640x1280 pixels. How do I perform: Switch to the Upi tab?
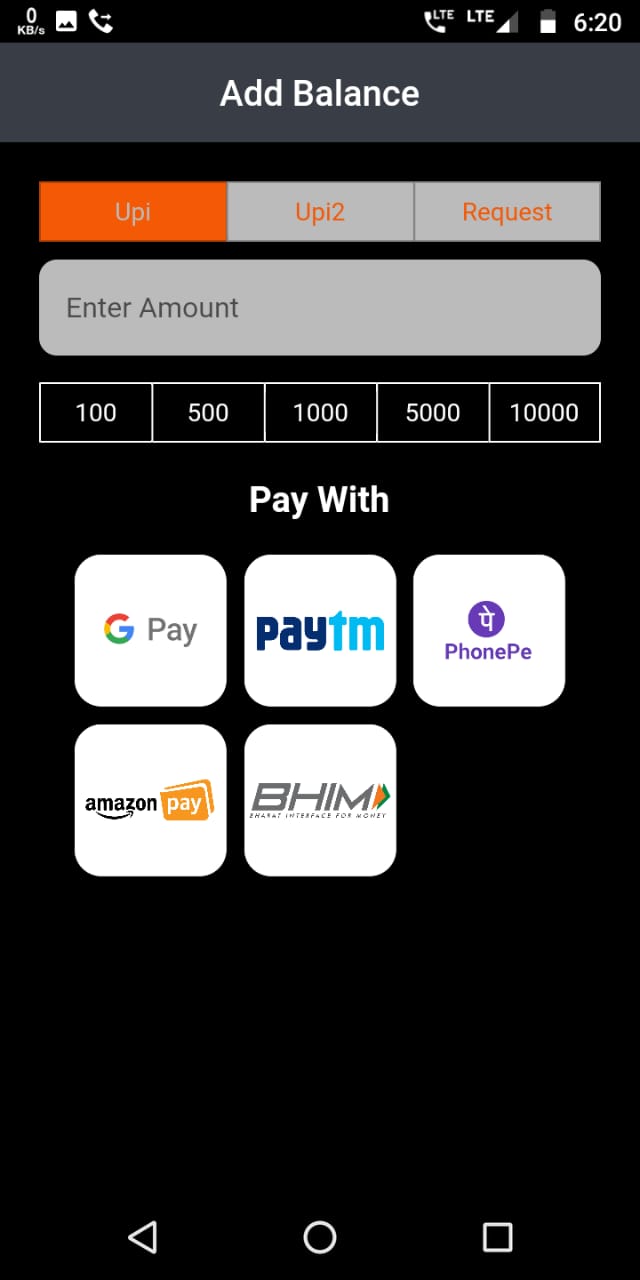[133, 212]
